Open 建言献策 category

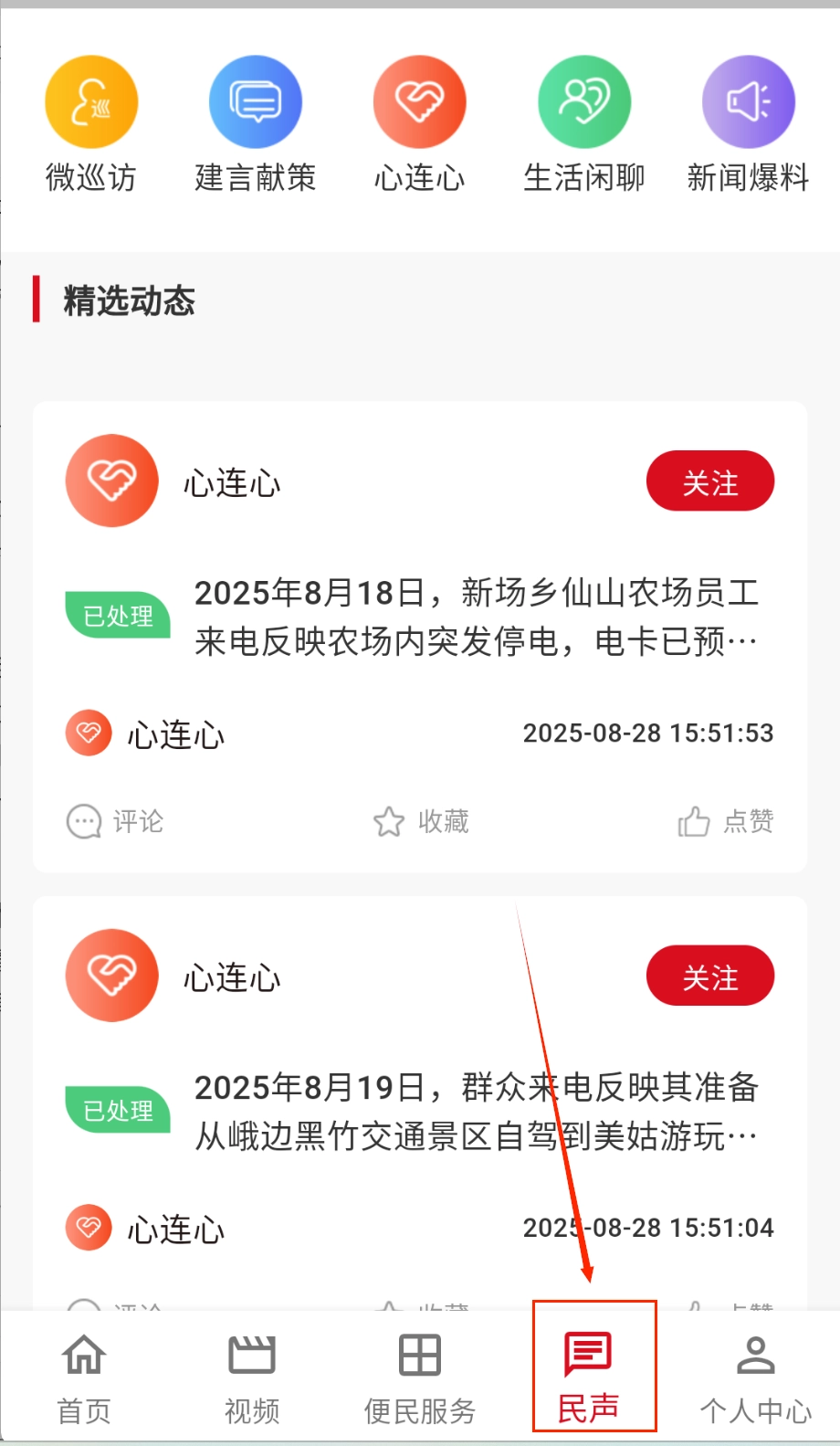pos(256,123)
